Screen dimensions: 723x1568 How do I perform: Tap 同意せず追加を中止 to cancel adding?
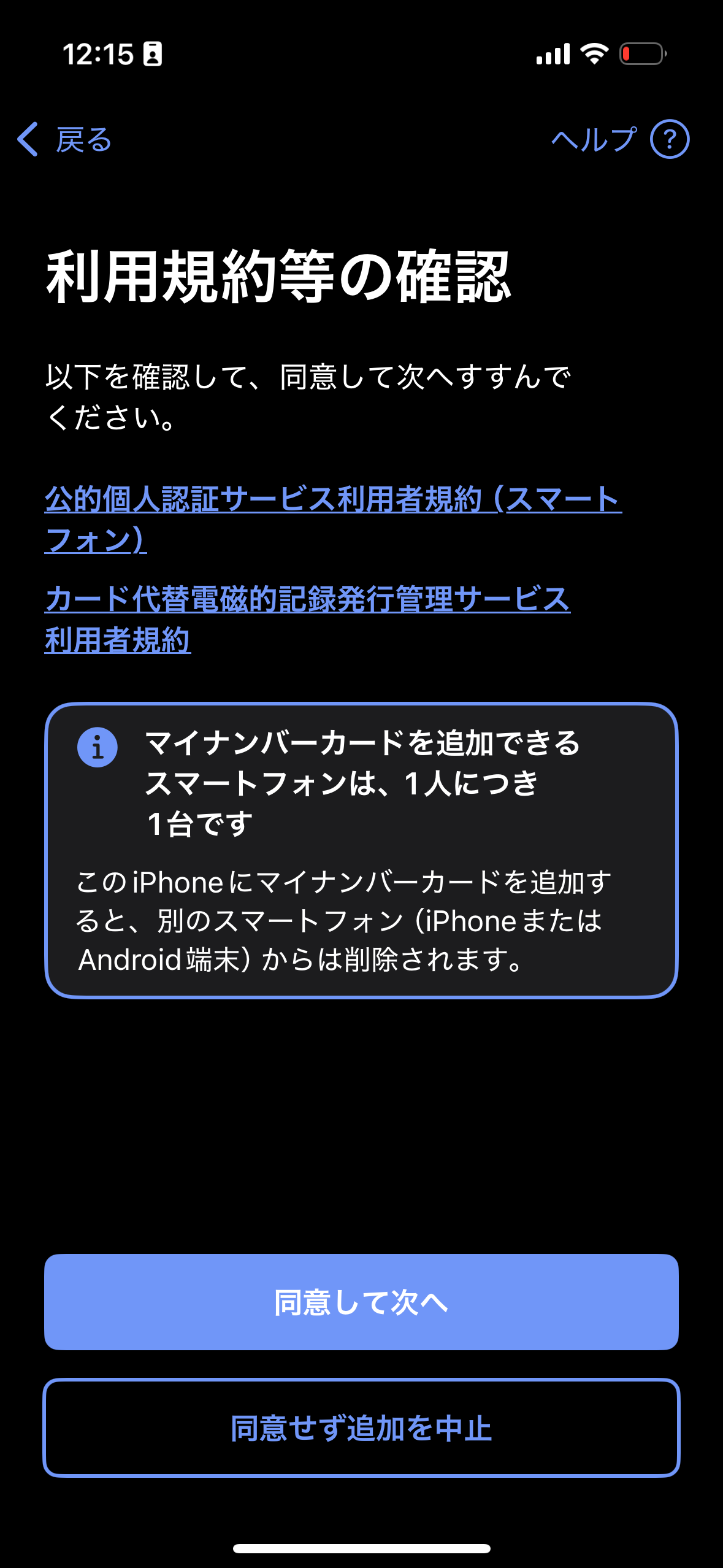[x=361, y=1428]
